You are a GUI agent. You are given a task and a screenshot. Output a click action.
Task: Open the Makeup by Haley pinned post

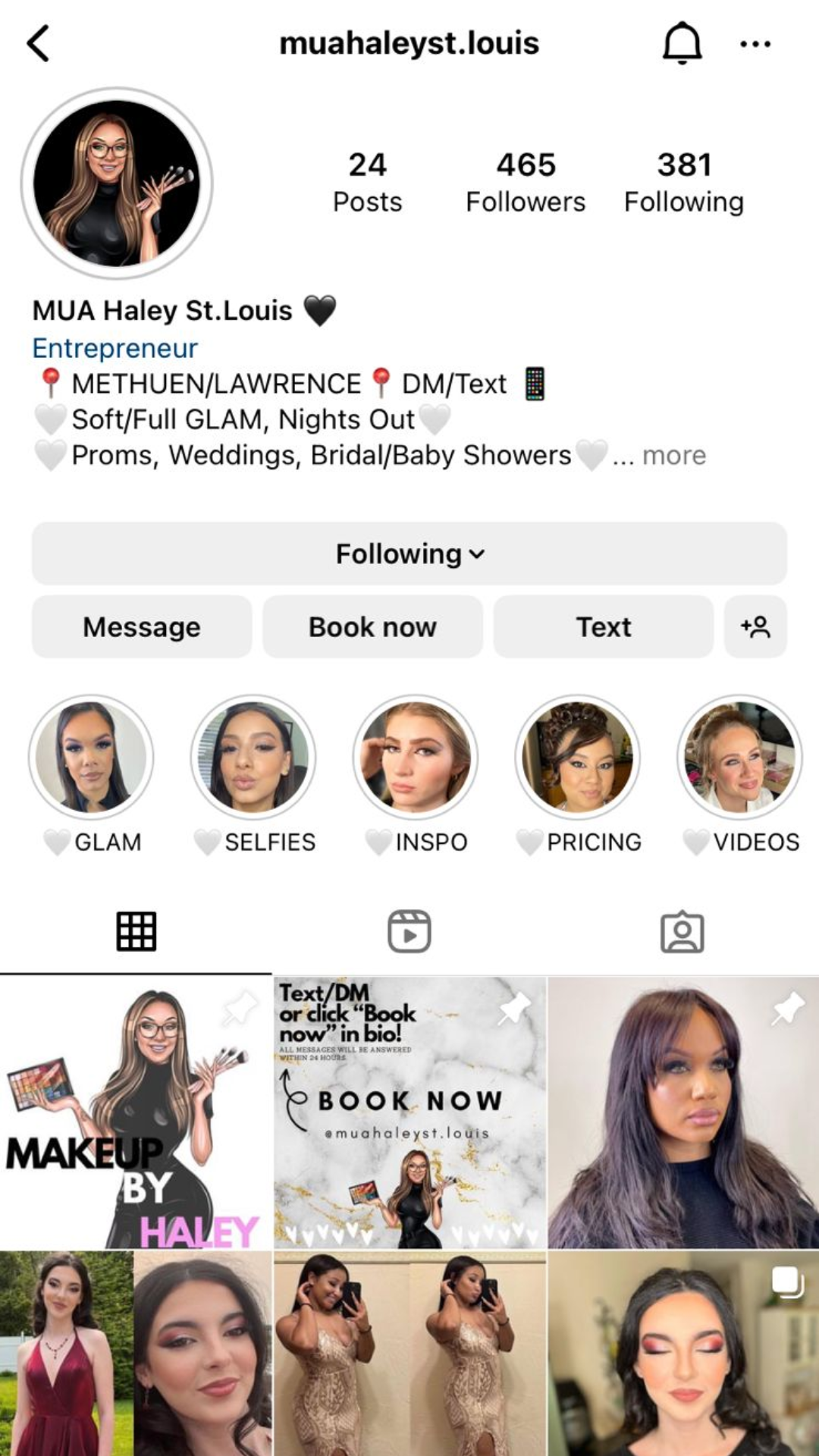pos(136,1112)
